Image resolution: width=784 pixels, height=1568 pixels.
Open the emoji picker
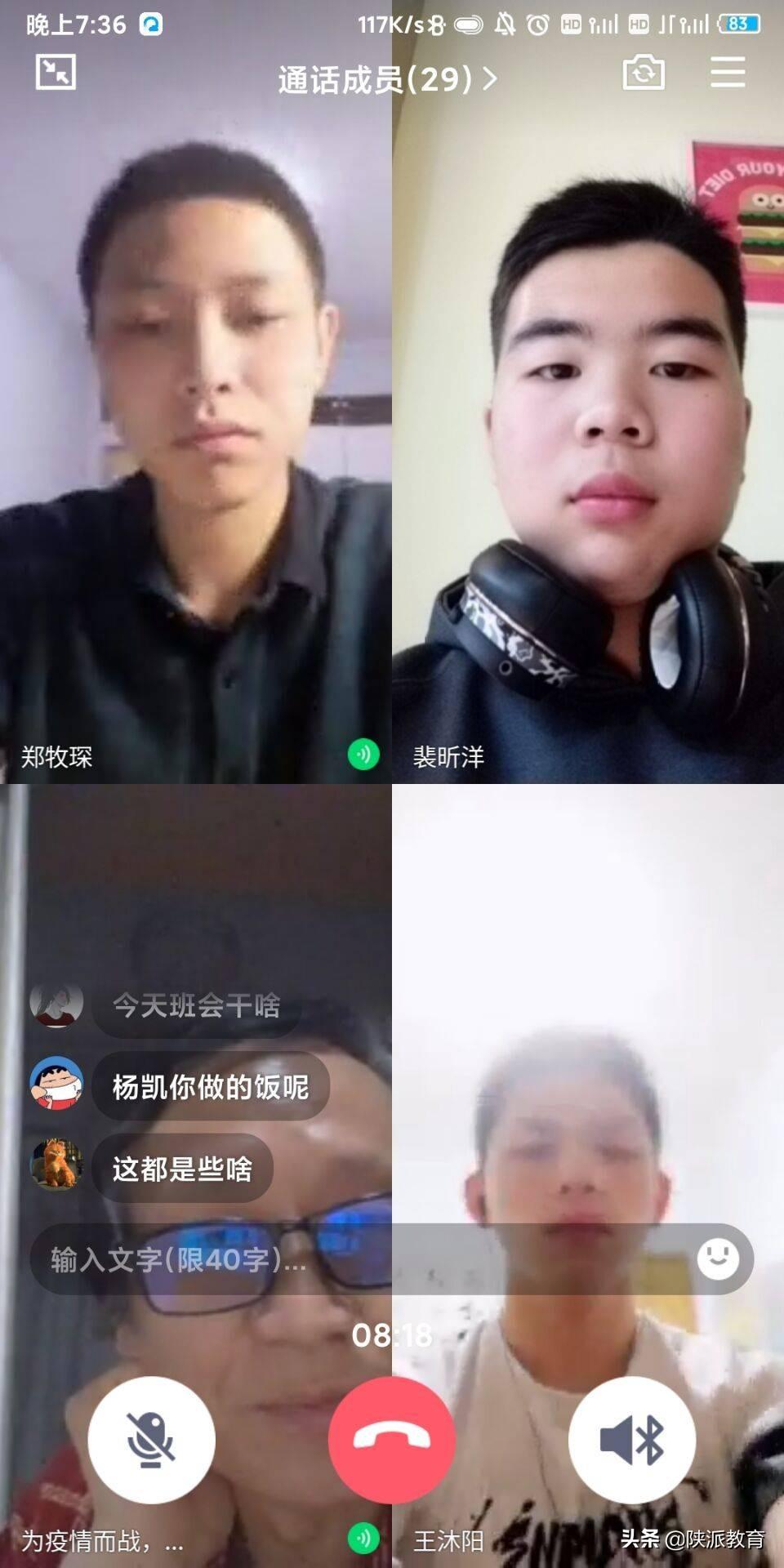coord(718,1258)
